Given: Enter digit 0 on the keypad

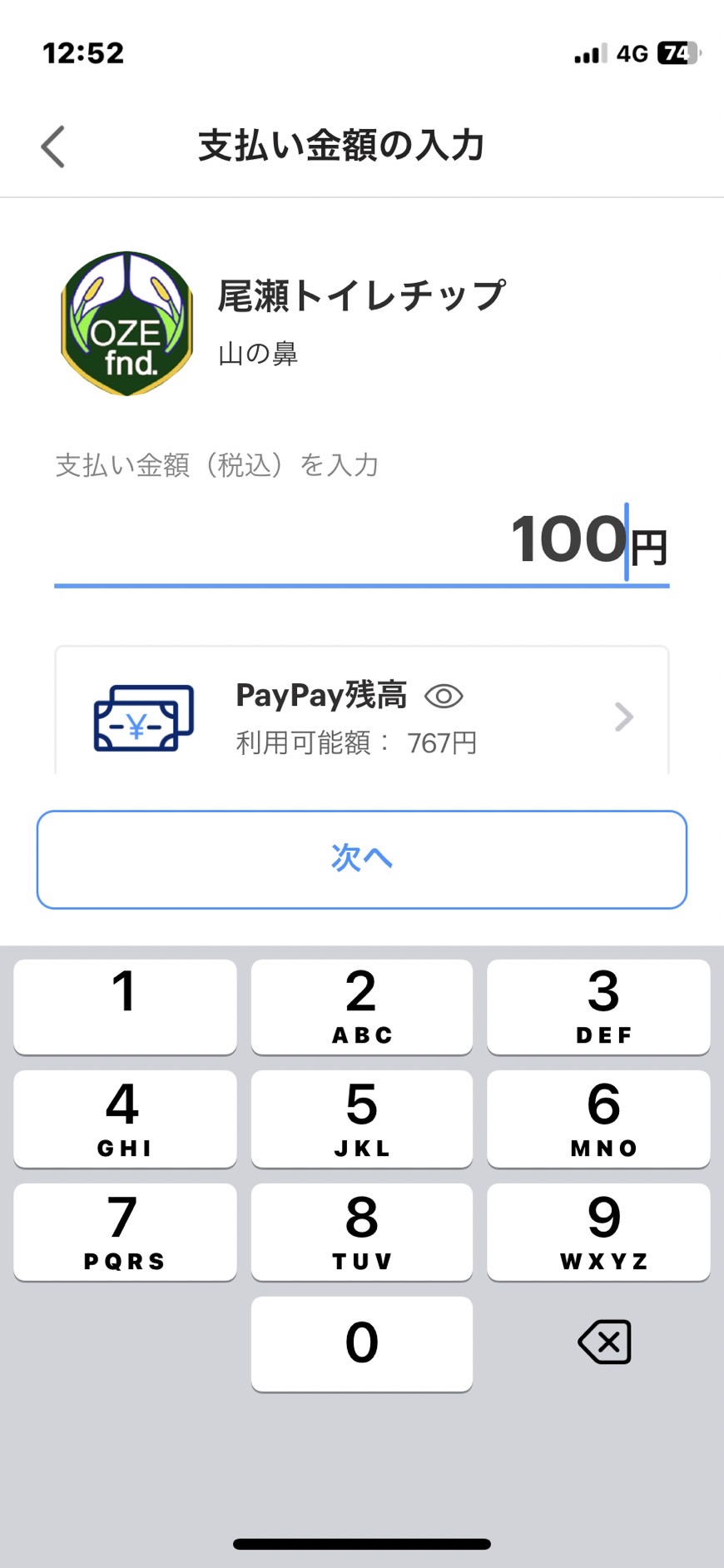Looking at the screenshot, I should tap(362, 1342).
